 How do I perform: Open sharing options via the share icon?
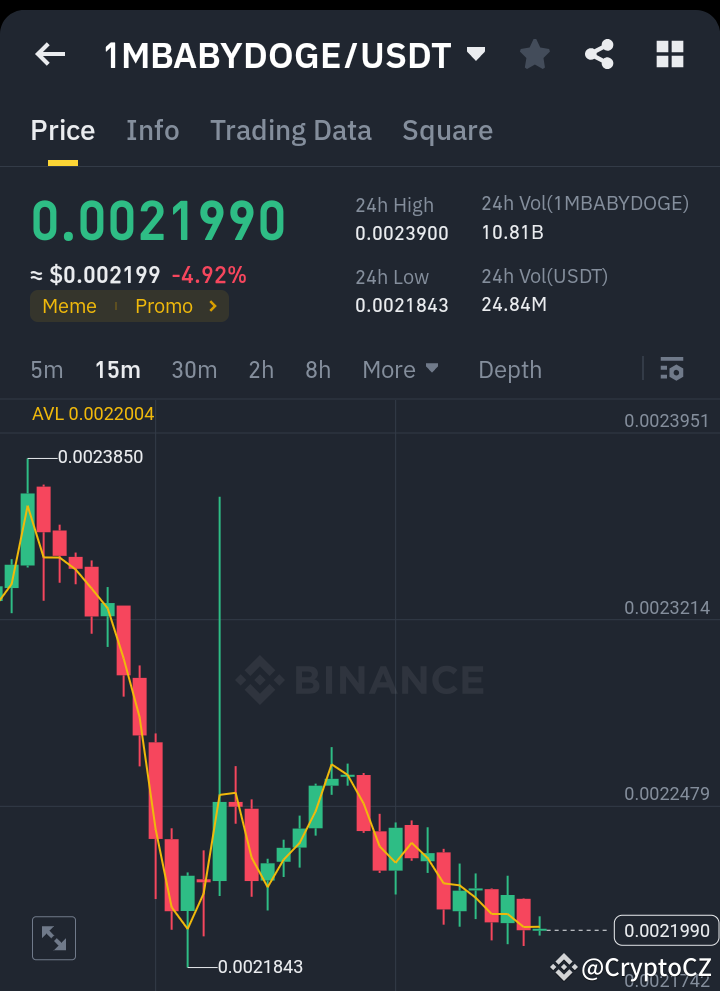click(x=599, y=55)
